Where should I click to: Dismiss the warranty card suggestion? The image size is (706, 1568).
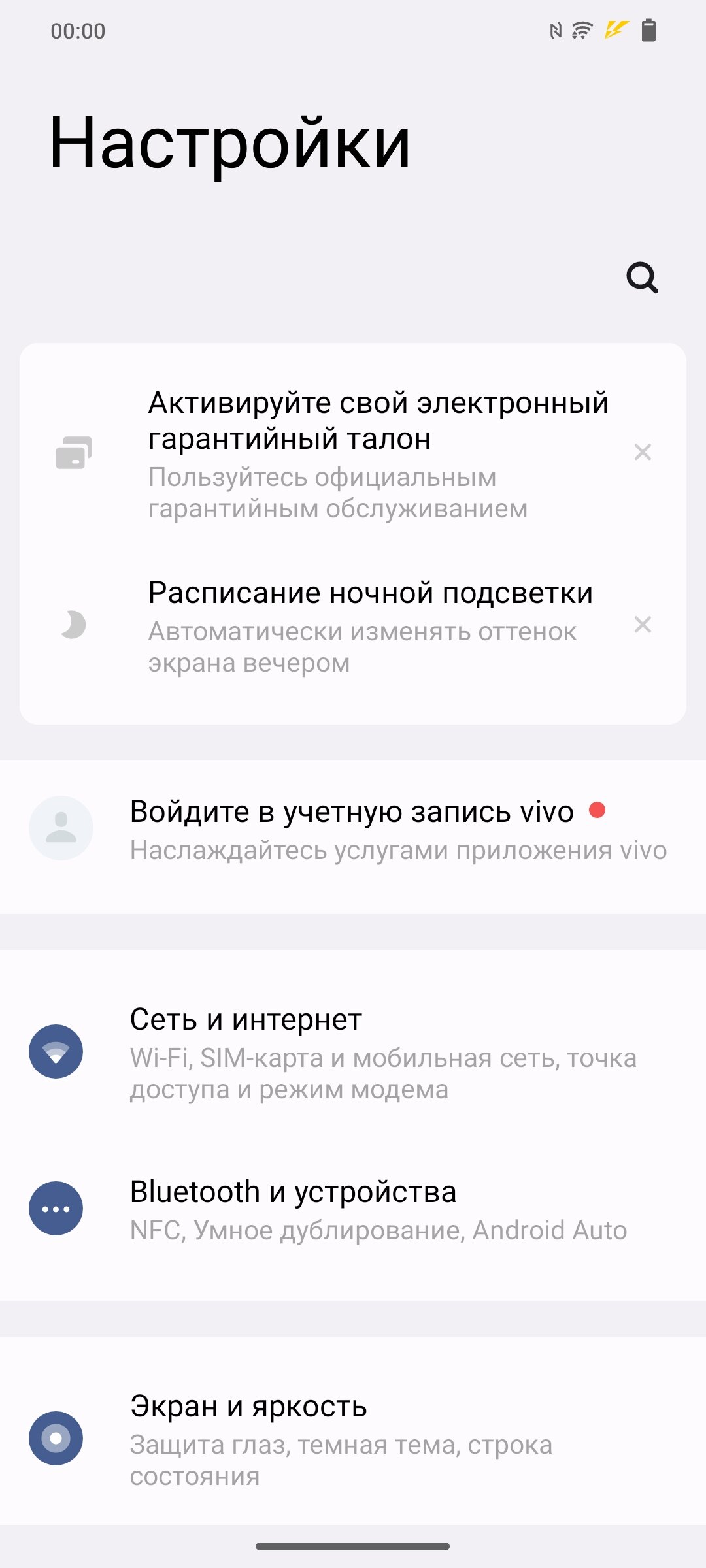point(643,452)
